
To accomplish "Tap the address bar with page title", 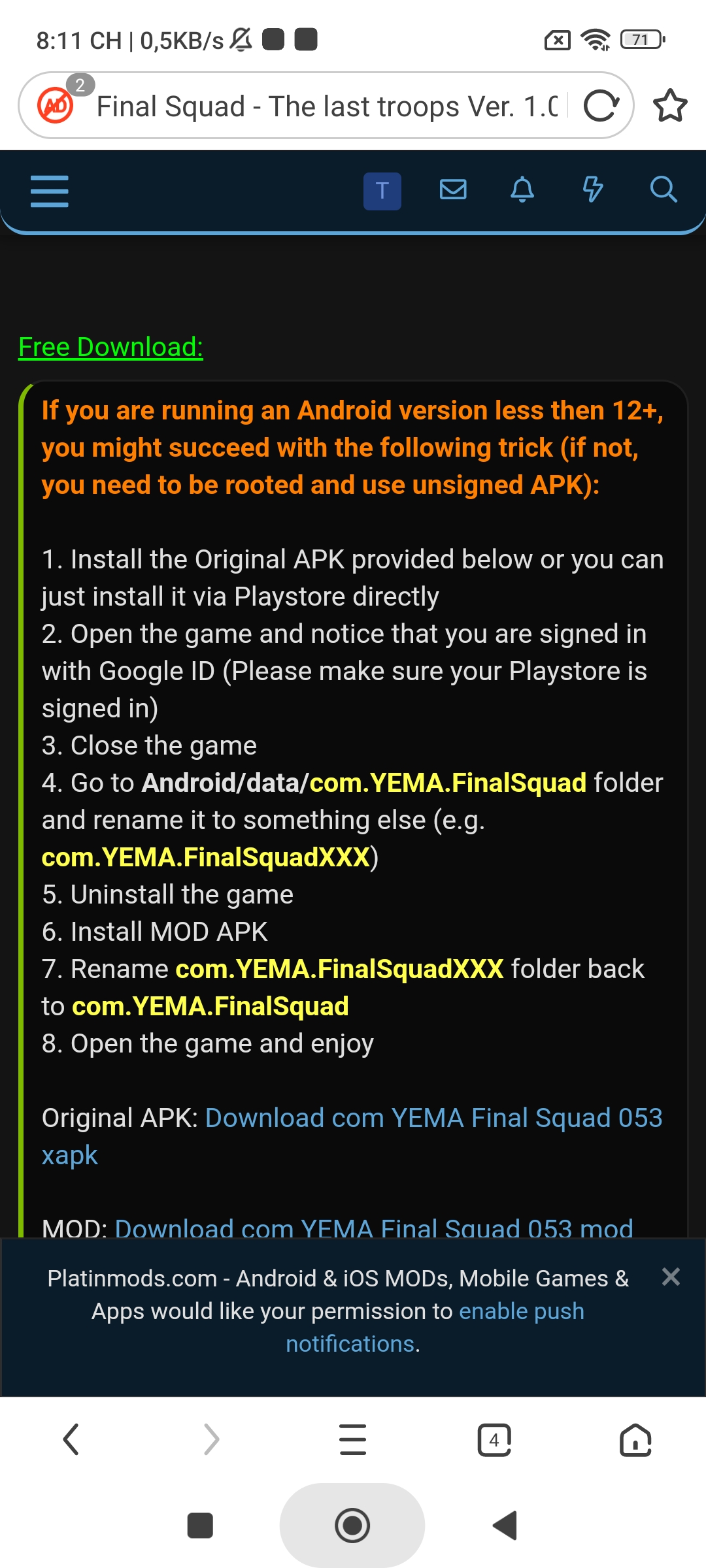I will 327,106.
